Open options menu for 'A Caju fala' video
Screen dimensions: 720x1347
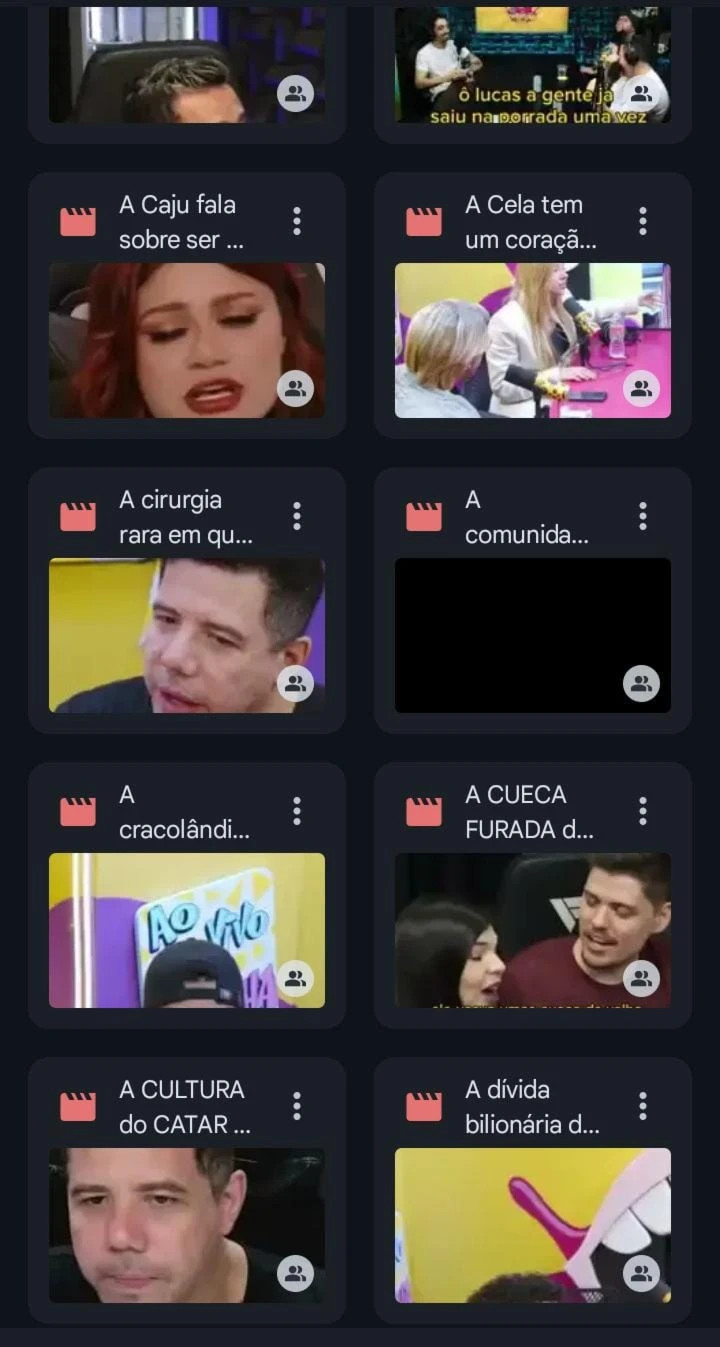point(297,222)
